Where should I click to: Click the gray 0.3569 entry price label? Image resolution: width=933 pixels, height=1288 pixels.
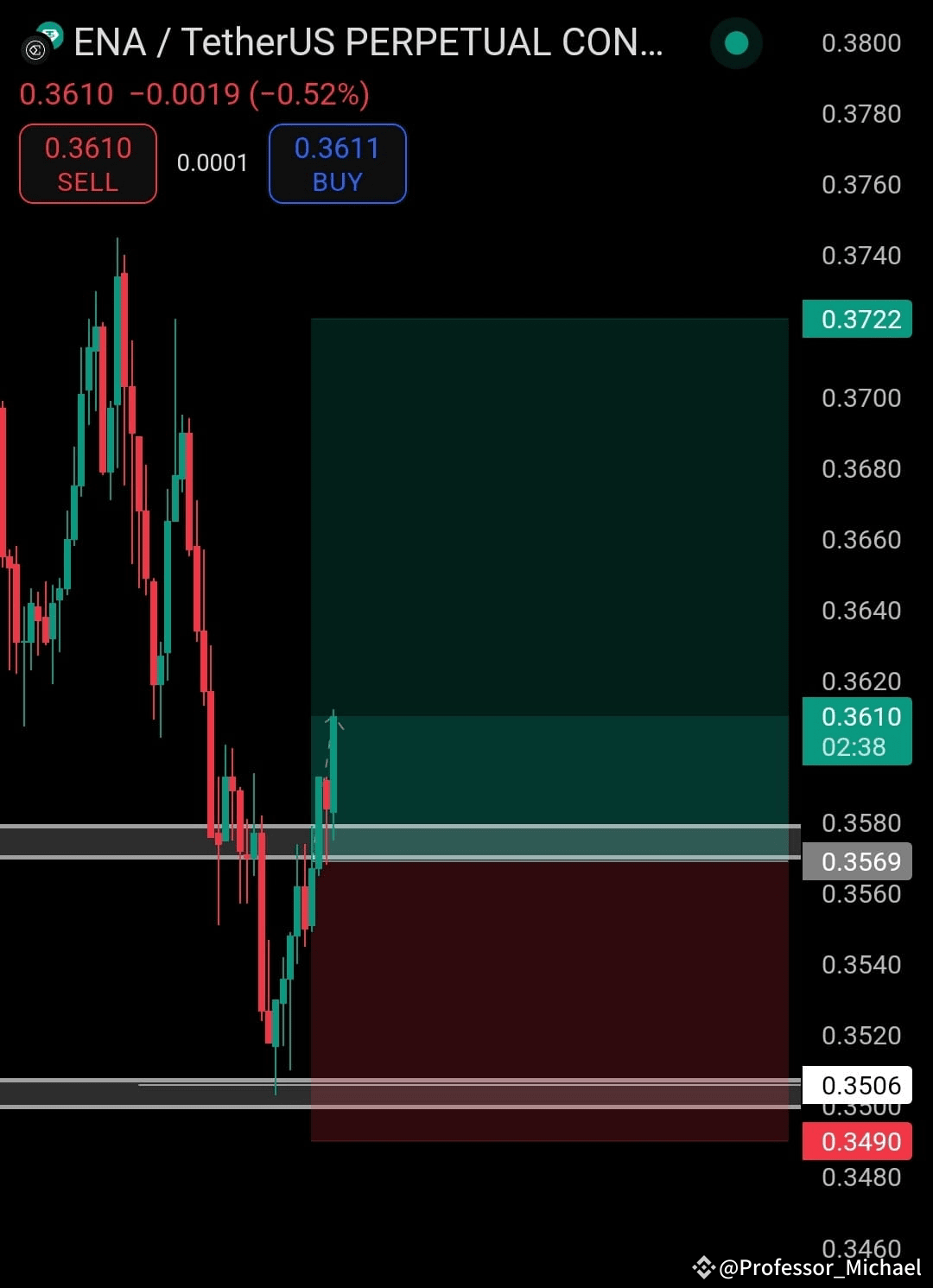click(856, 860)
